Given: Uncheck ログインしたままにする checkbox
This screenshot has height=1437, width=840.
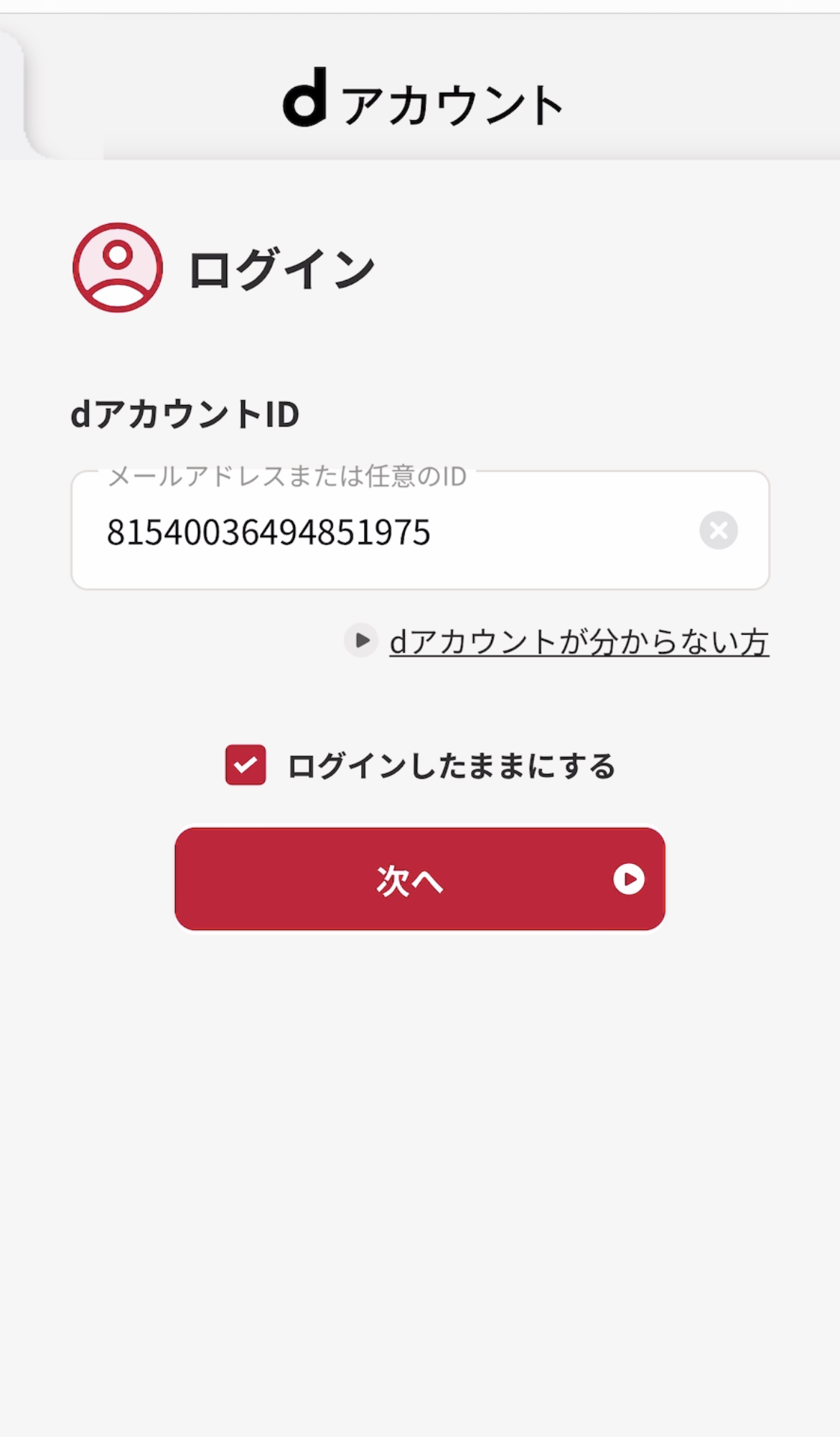Looking at the screenshot, I should coord(246,765).
